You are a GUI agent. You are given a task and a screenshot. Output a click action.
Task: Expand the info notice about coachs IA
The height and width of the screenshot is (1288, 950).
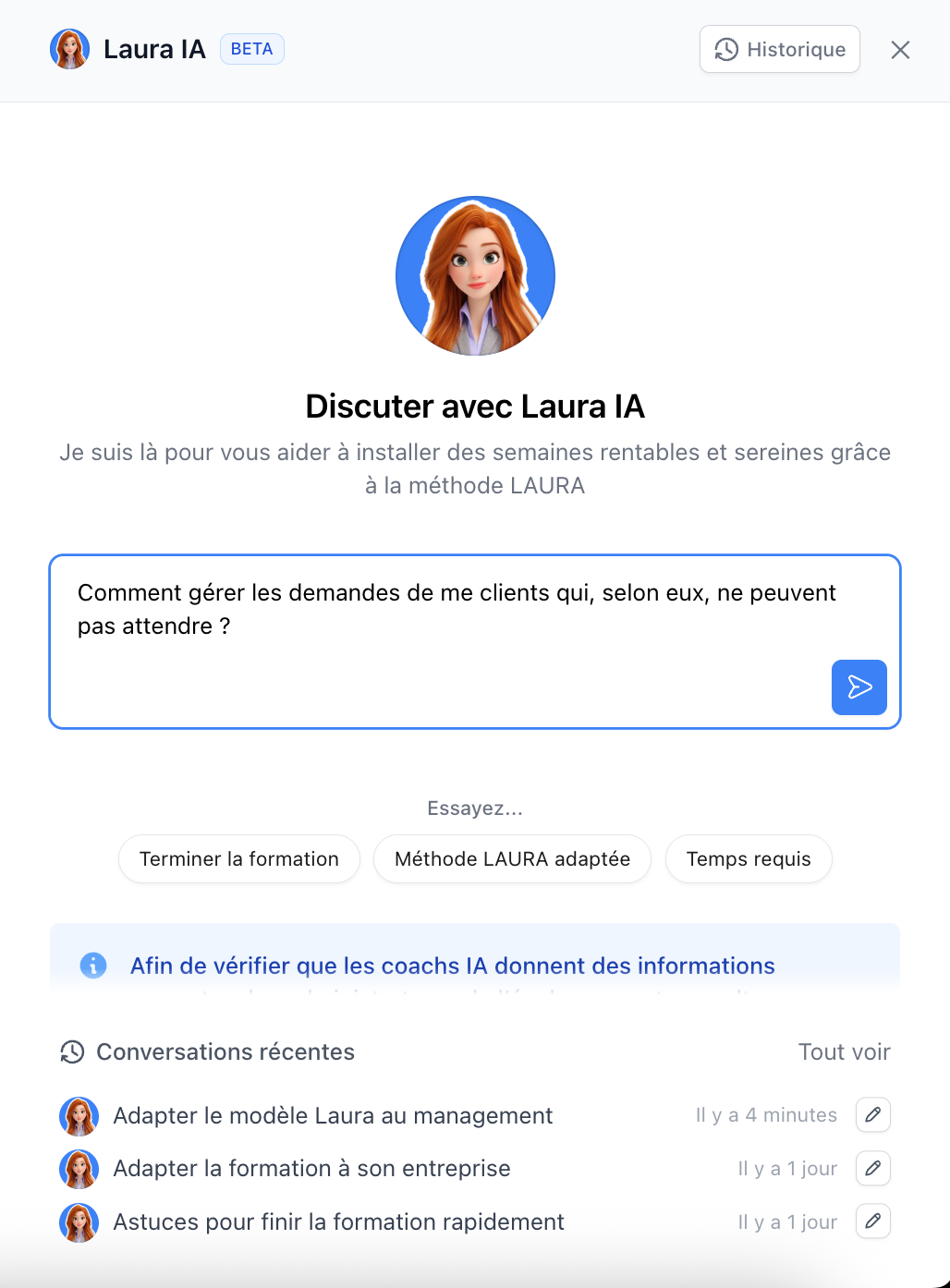point(452,966)
